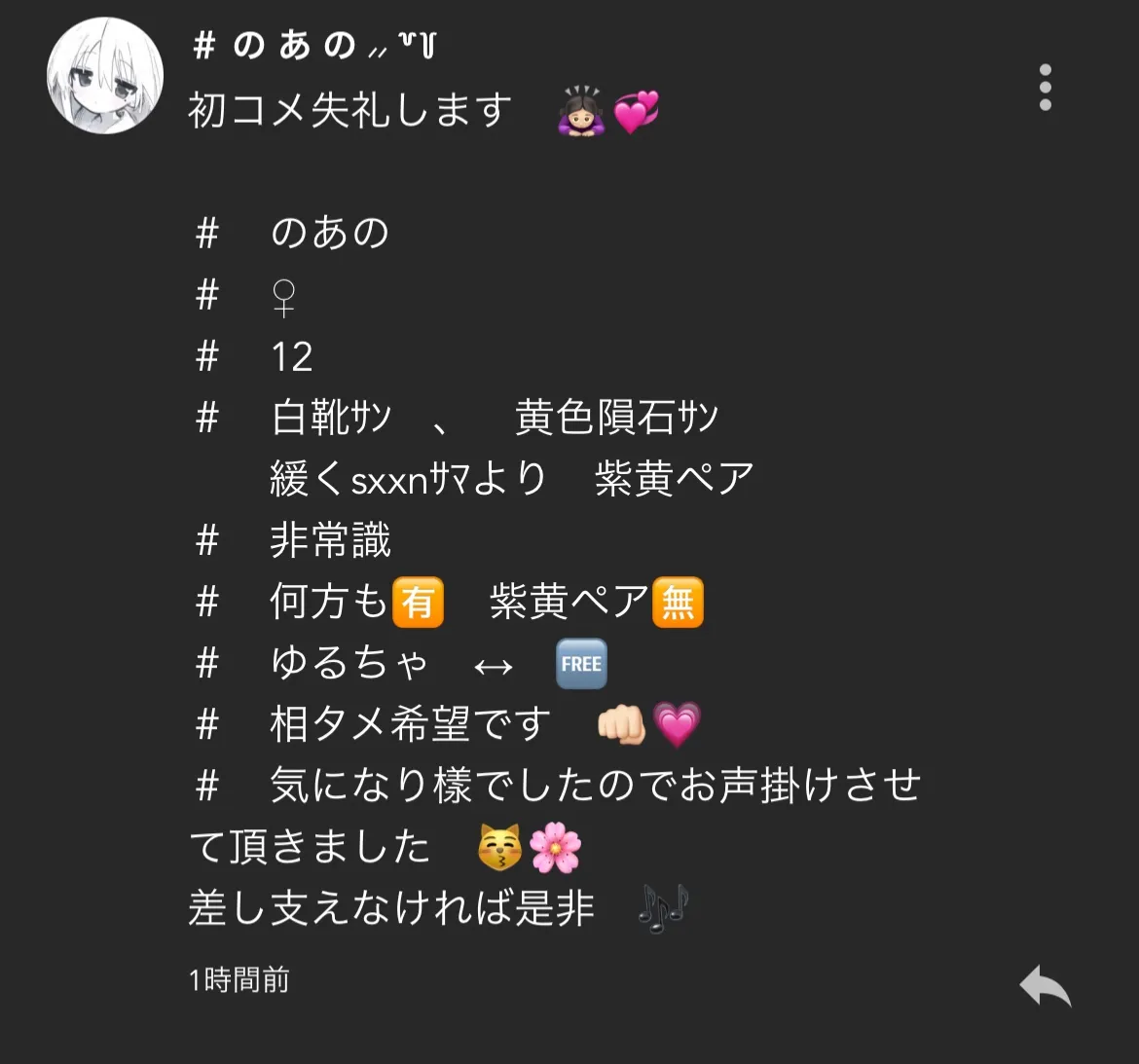Viewport: 1139px width, 1064px height.
Task: Open のあの's profile picture
Action: coord(105,76)
